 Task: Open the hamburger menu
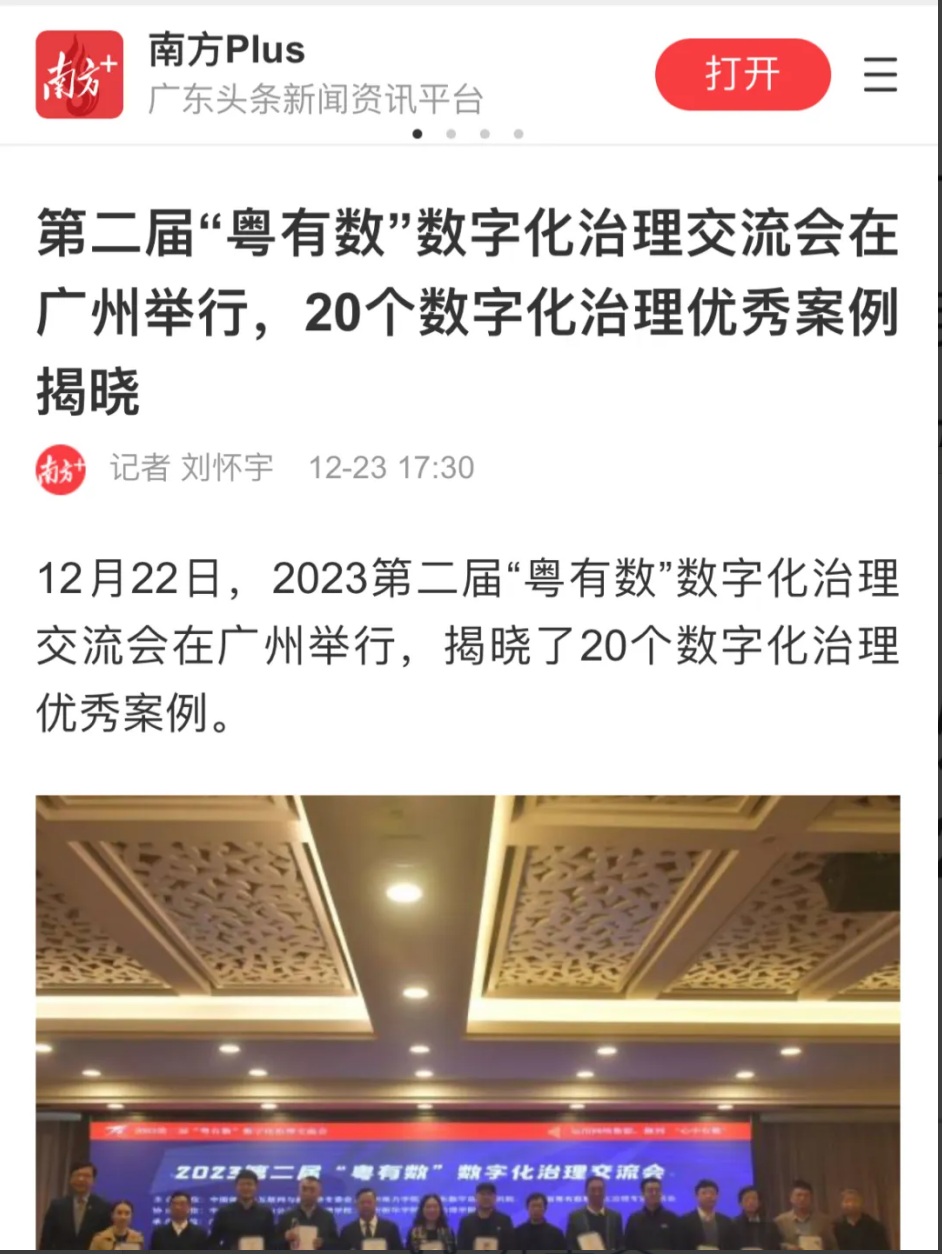(880, 74)
